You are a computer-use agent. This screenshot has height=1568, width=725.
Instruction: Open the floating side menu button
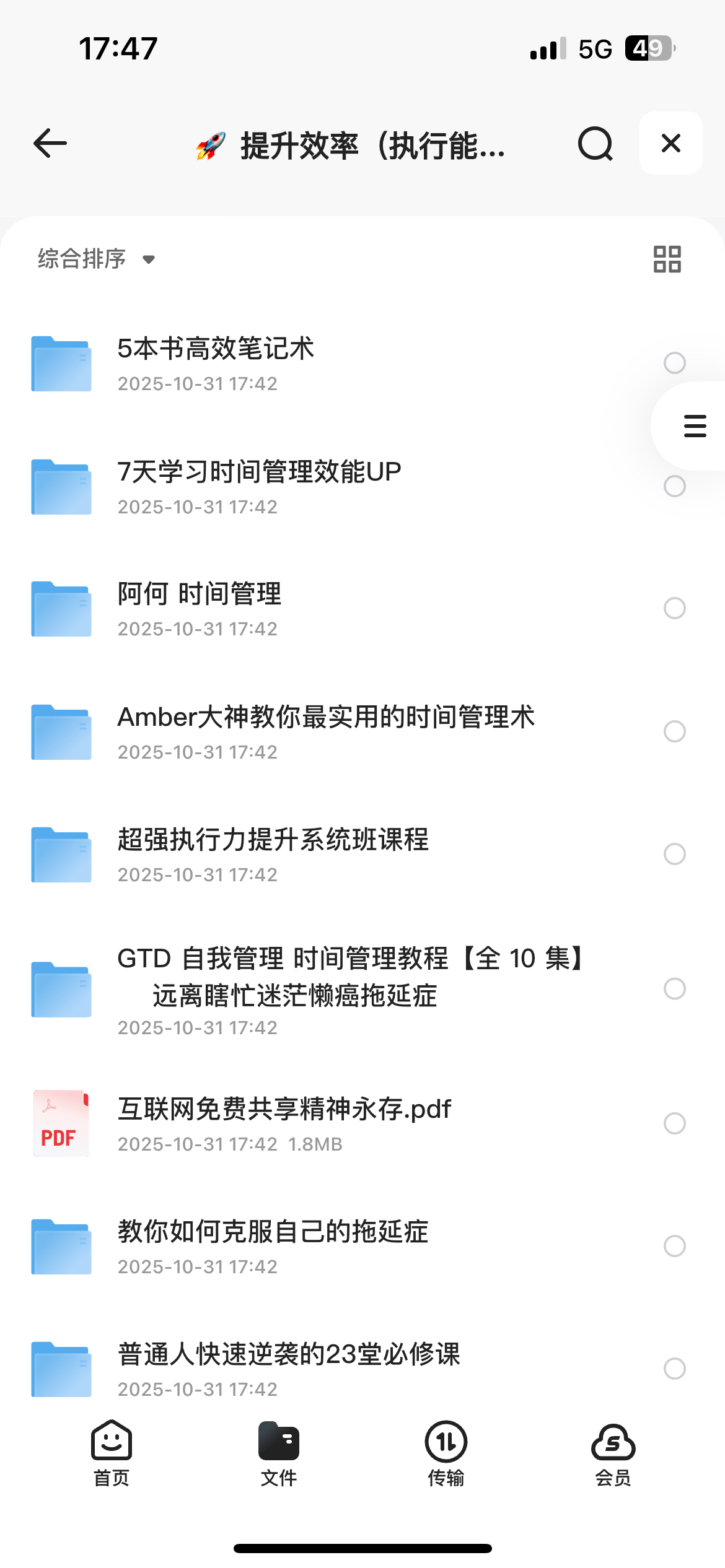coord(694,426)
